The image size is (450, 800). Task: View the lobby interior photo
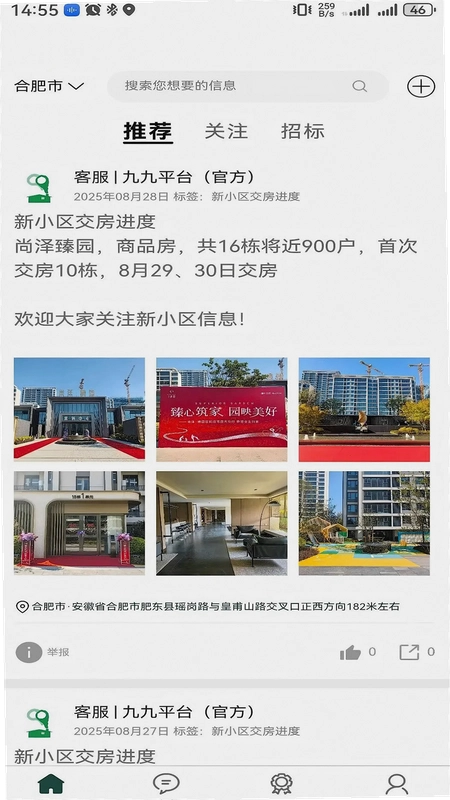click(x=221, y=523)
